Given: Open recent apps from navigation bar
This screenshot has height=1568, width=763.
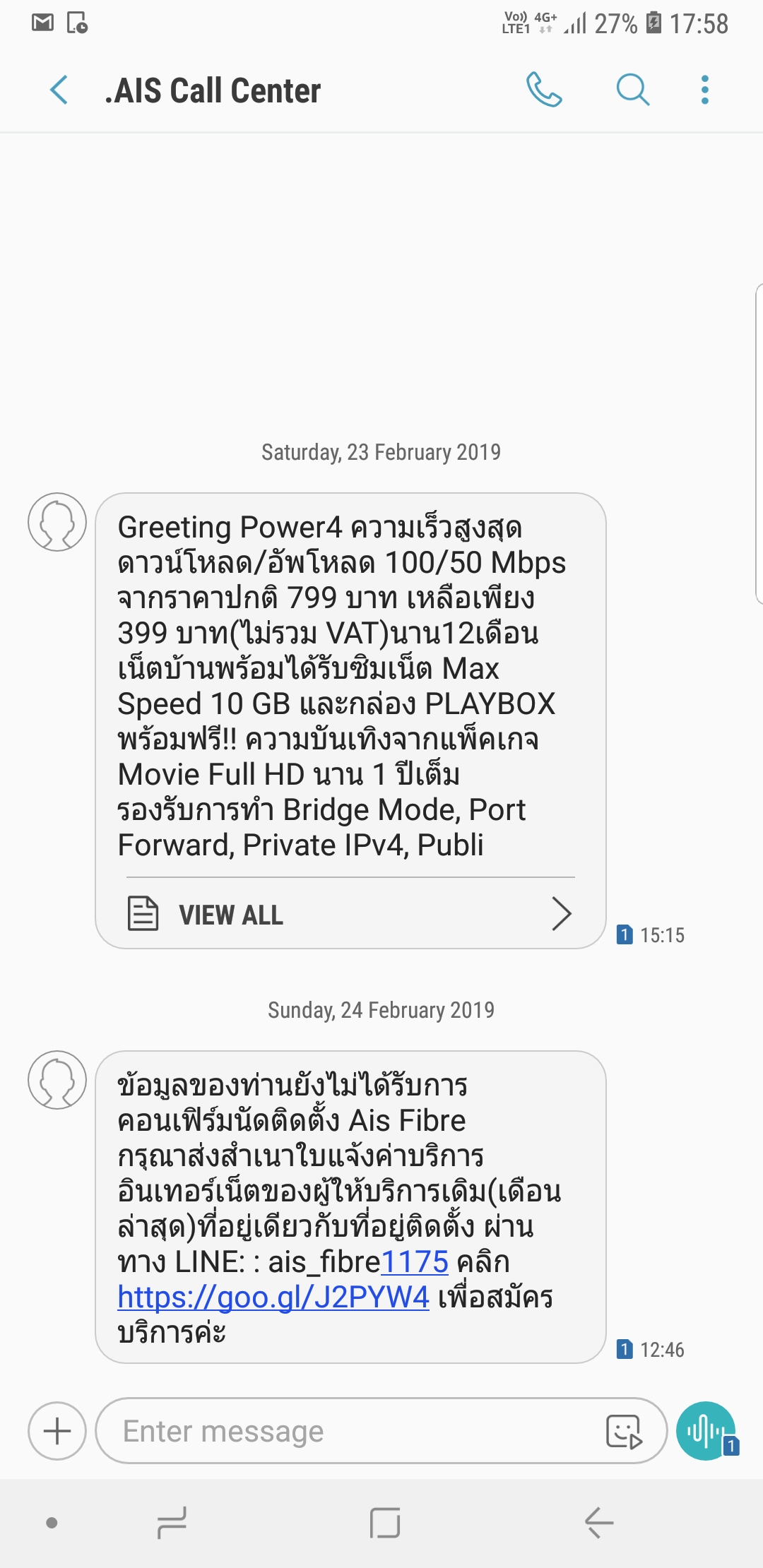Looking at the screenshot, I should pyautogui.click(x=172, y=1523).
